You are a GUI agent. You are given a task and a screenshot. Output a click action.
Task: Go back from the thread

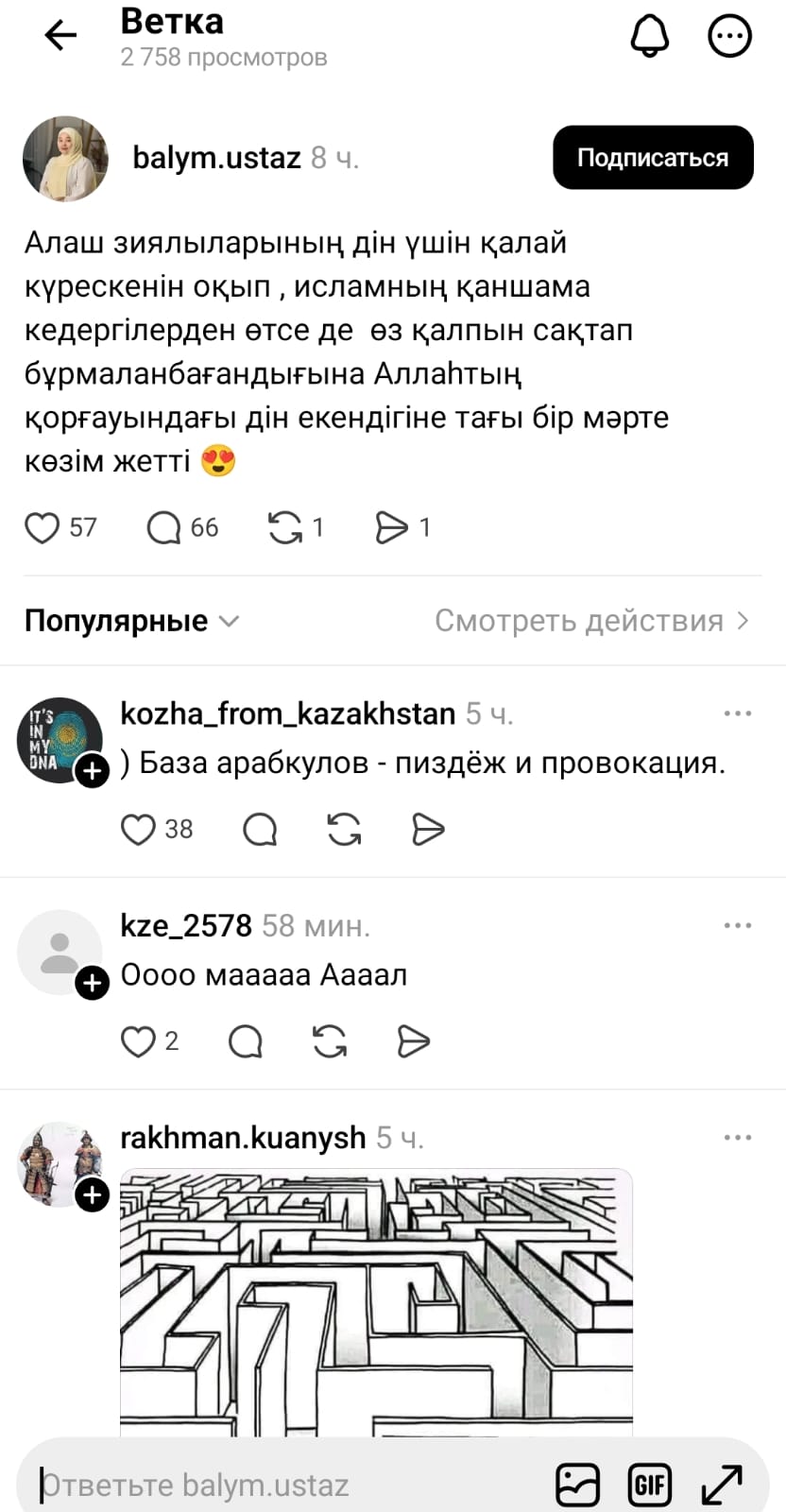[x=60, y=36]
